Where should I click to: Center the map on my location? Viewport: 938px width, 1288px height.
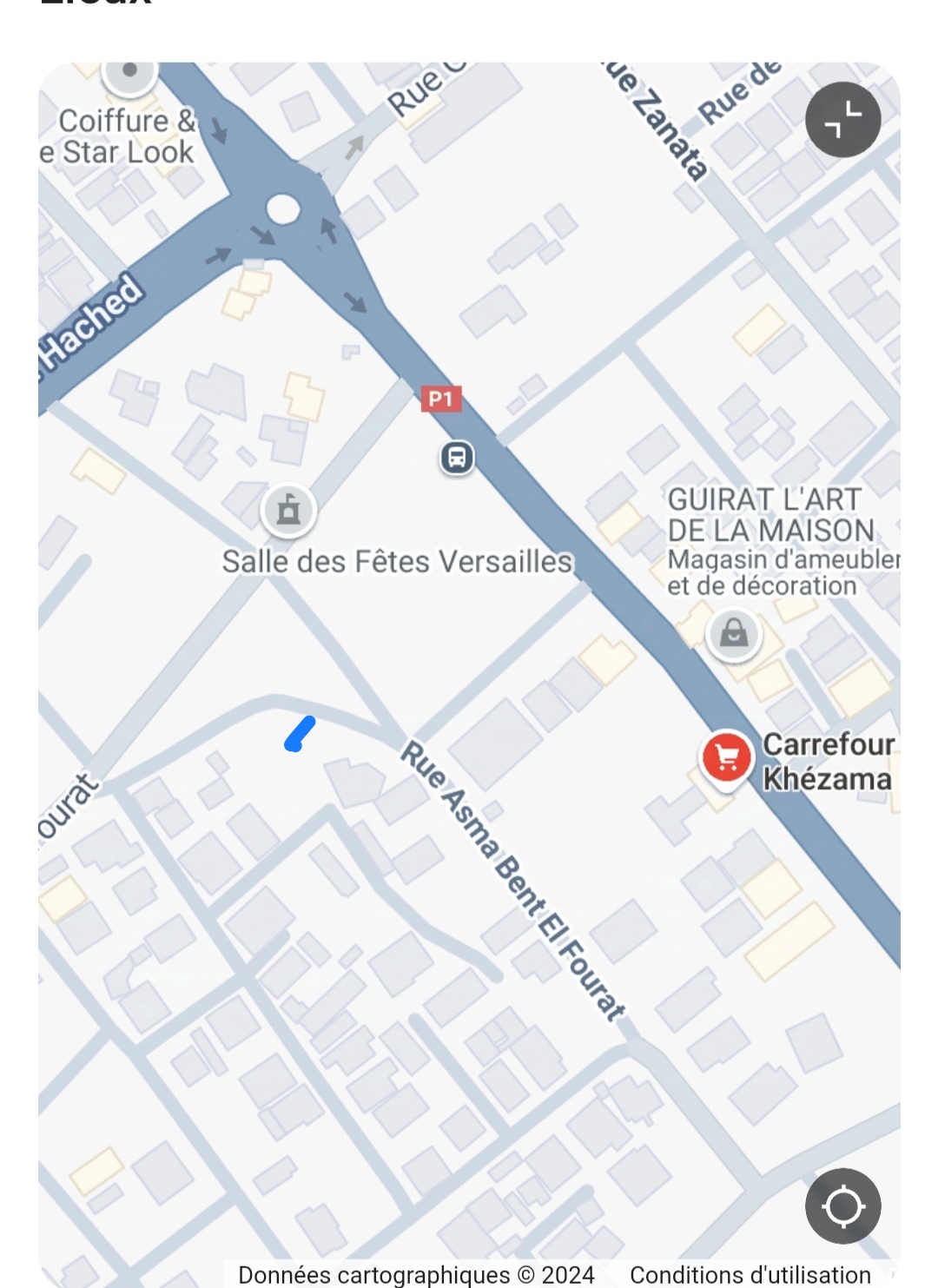click(x=842, y=1205)
